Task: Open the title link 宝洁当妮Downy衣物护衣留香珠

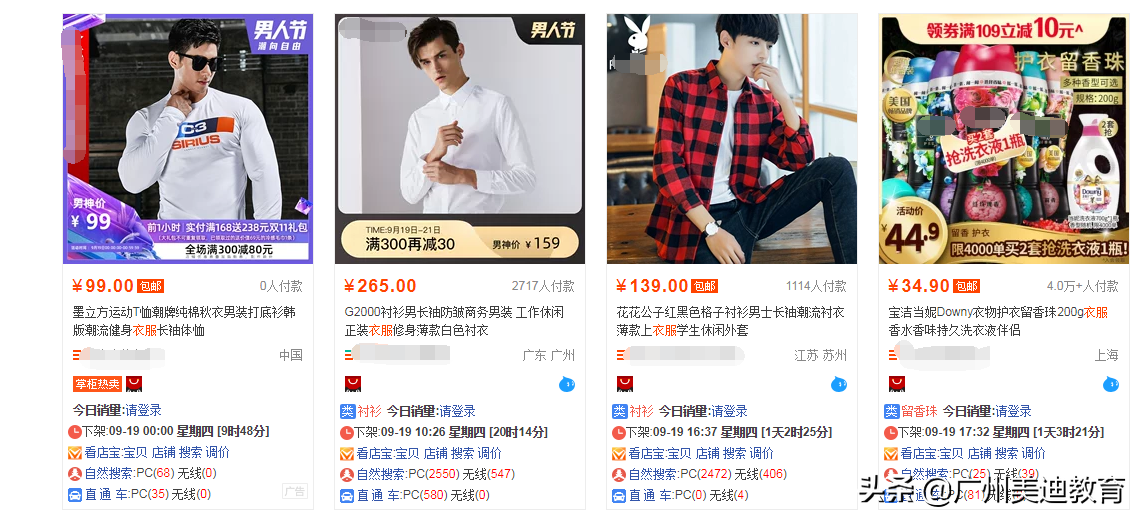Action: click(998, 312)
